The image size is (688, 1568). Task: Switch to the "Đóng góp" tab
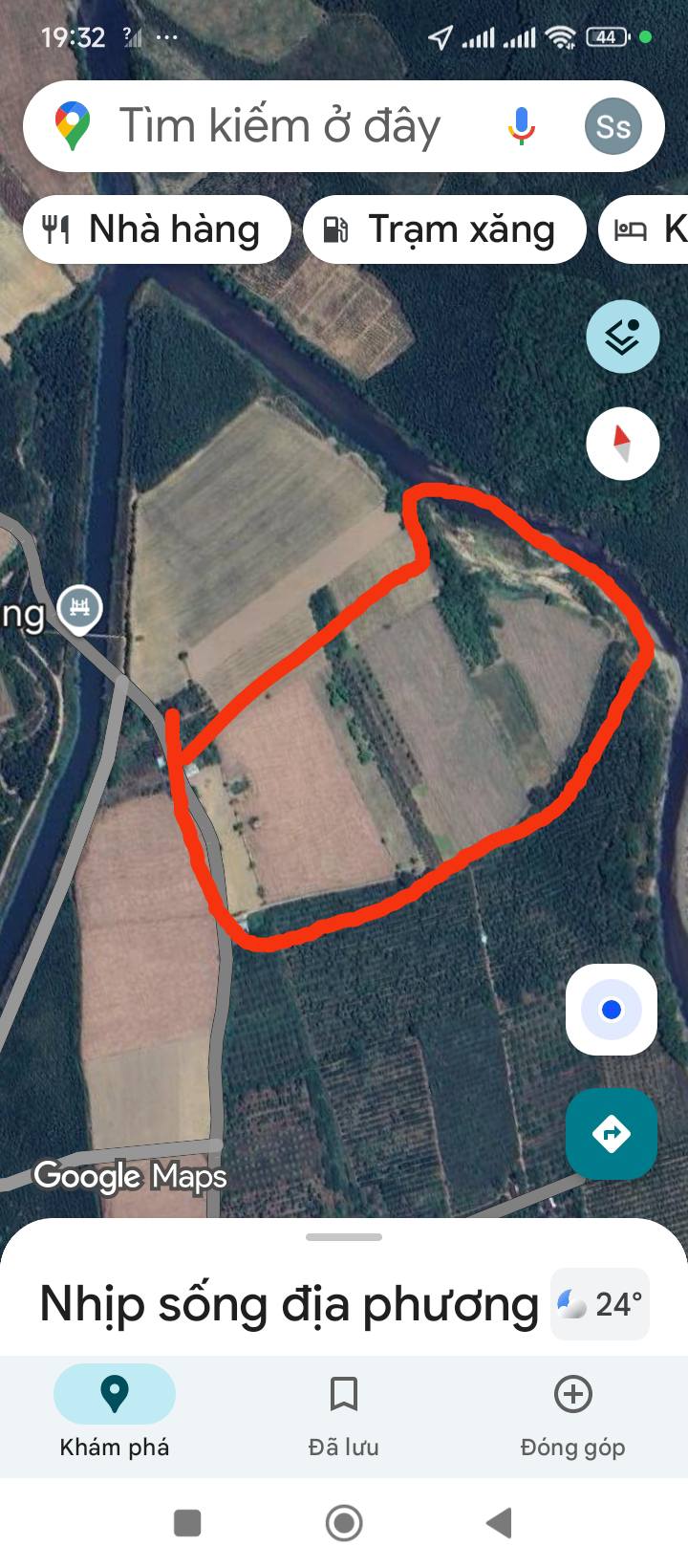click(x=572, y=1411)
